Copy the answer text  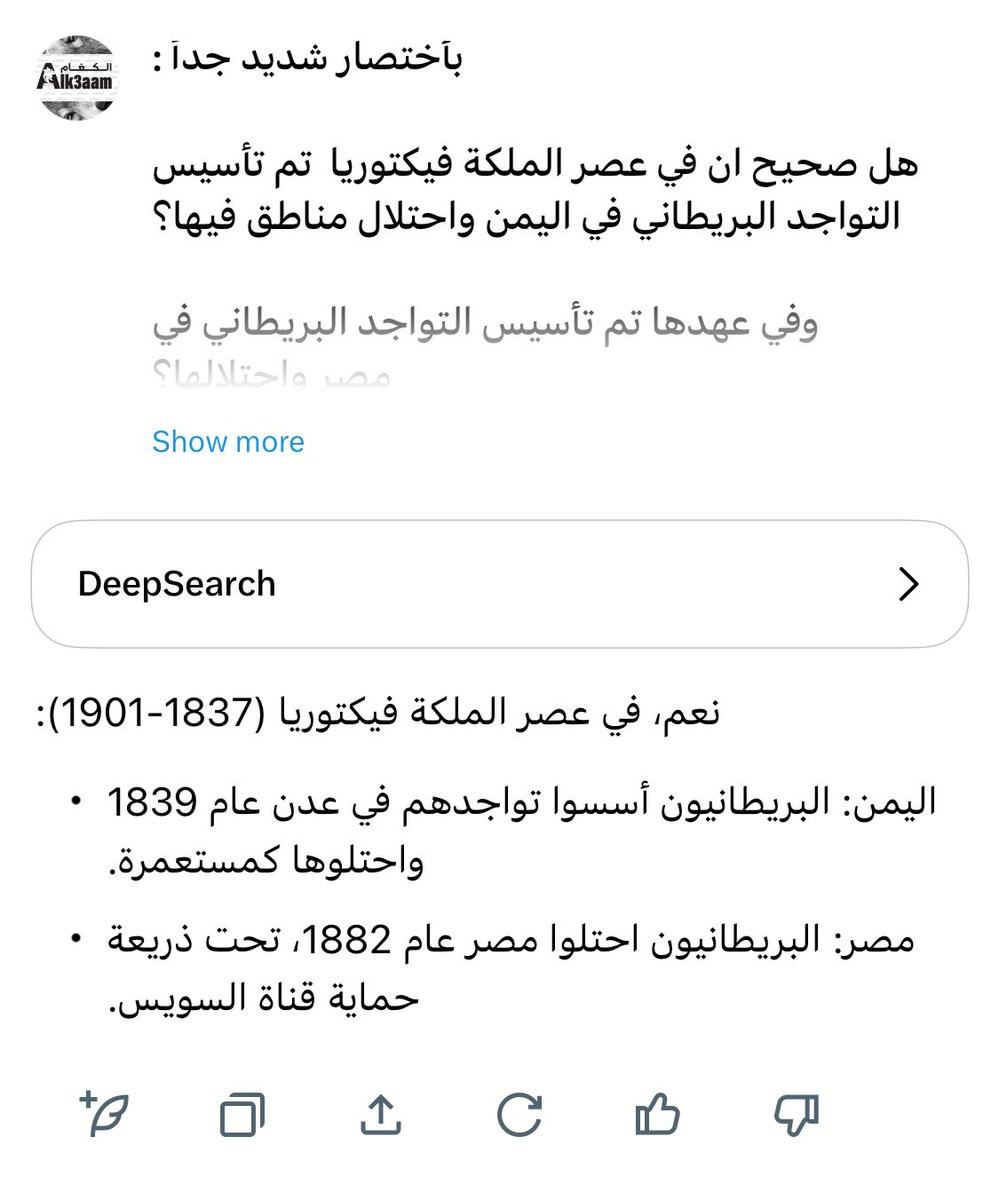pyautogui.click(x=242, y=1114)
